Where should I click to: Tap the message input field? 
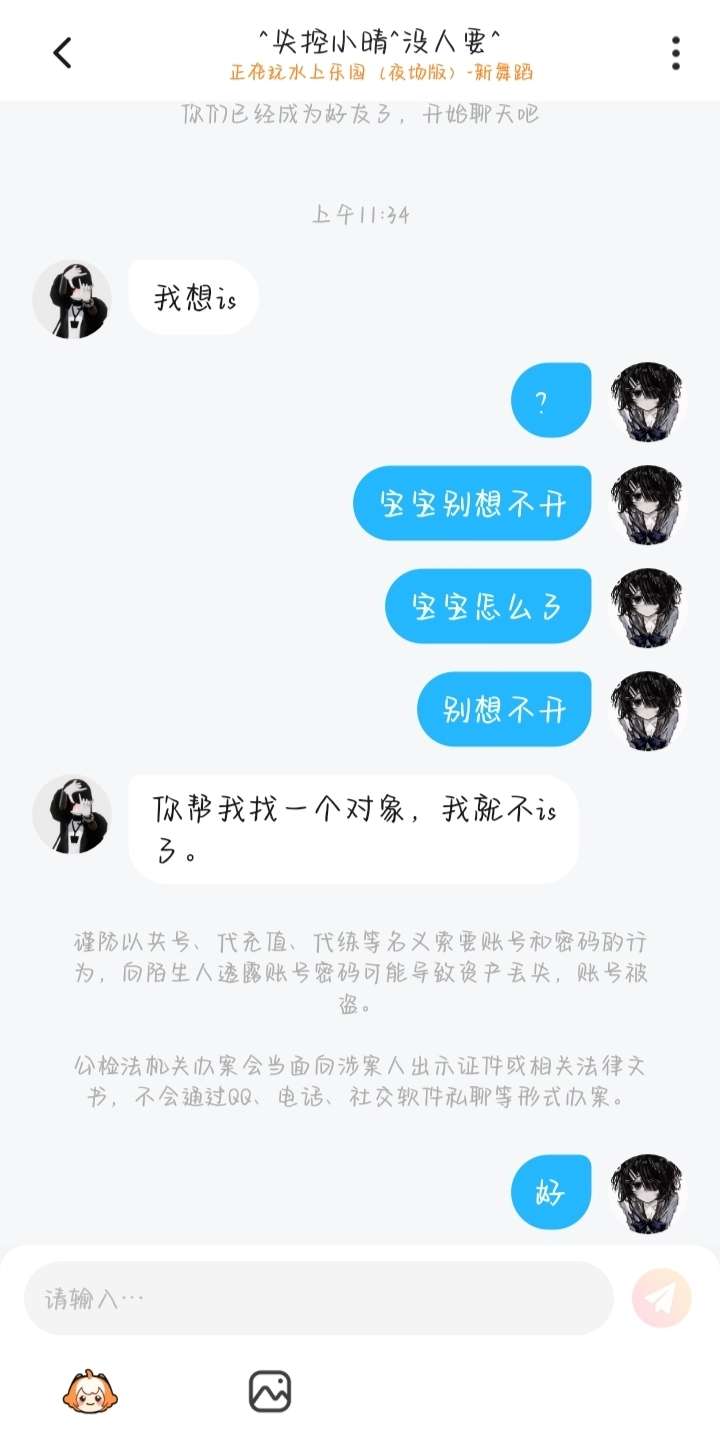[x=318, y=1298]
